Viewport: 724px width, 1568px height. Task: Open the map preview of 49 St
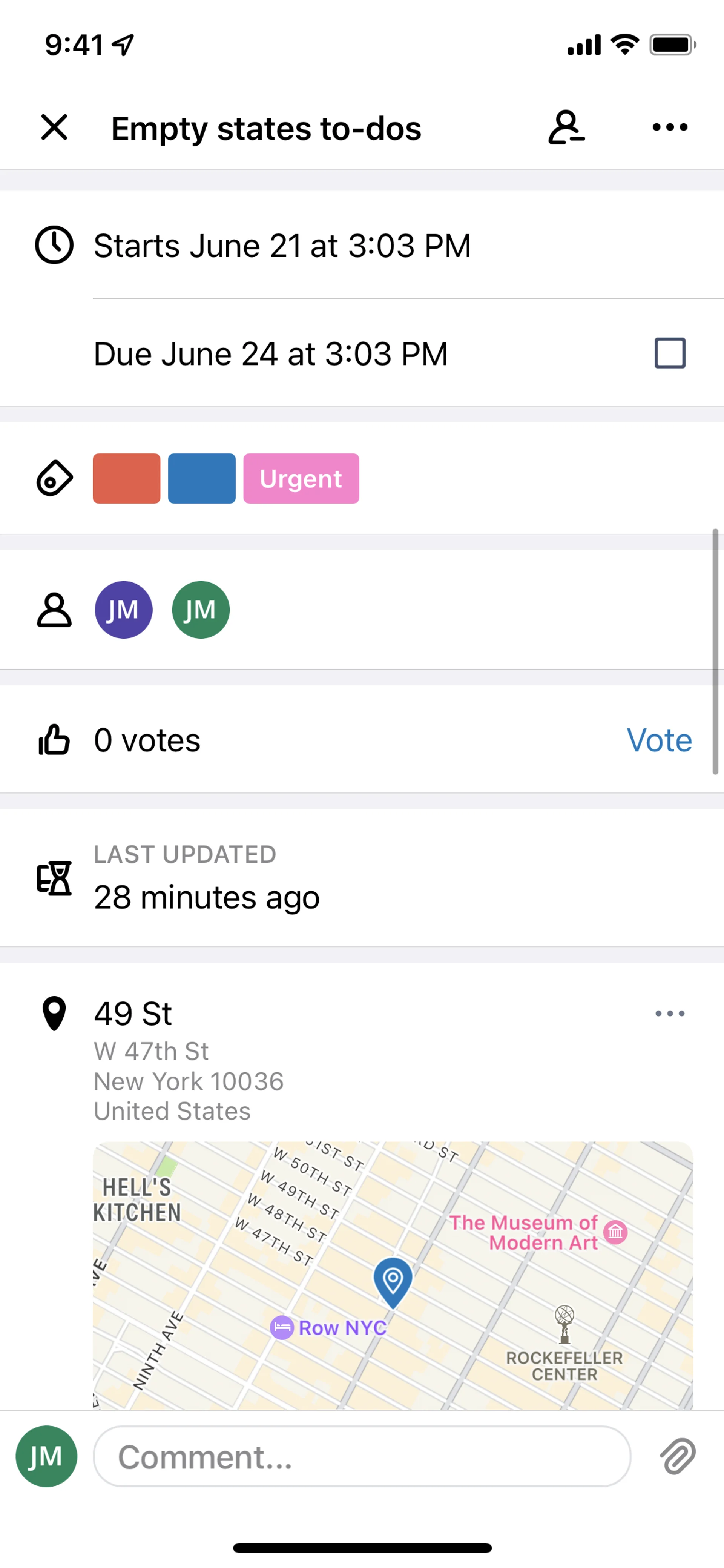(393, 1275)
